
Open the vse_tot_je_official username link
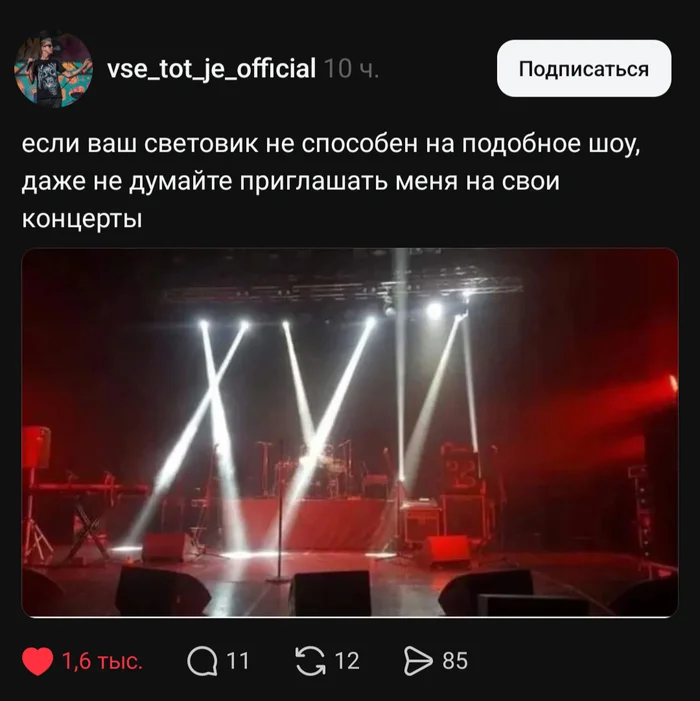pos(211,69)
